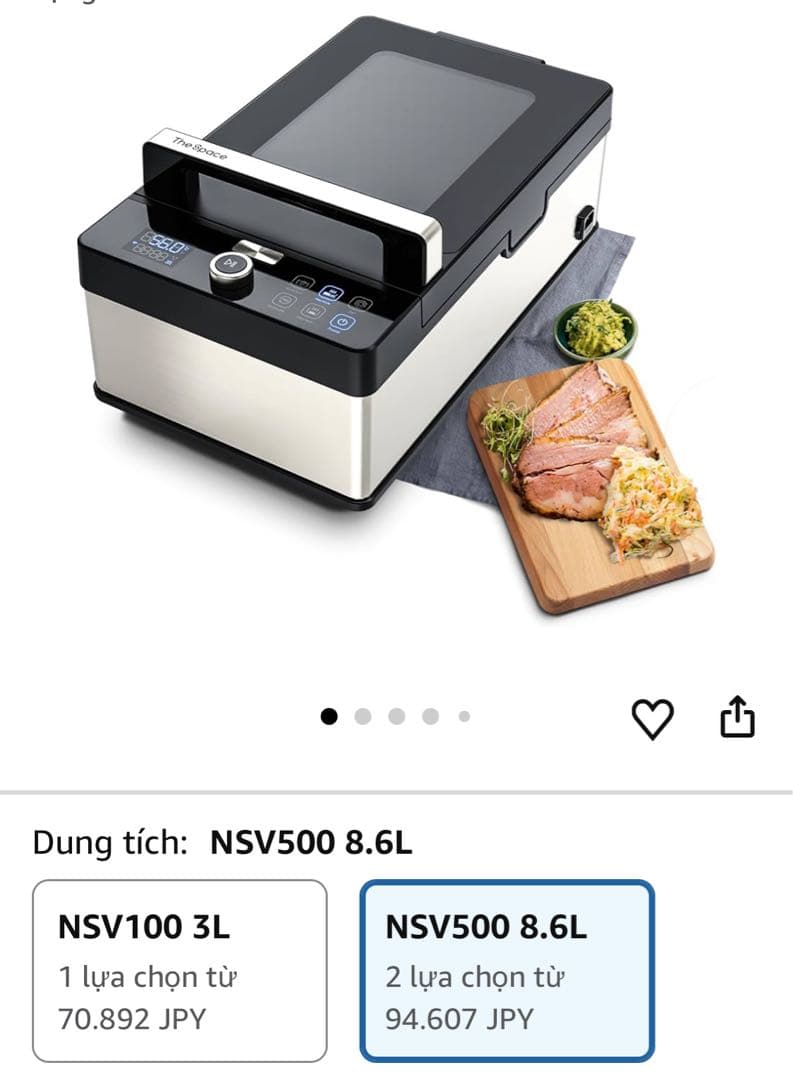Screen dimensions: 793x1080
Task: Select the first (filled) carousel dot
Action: 330,716
